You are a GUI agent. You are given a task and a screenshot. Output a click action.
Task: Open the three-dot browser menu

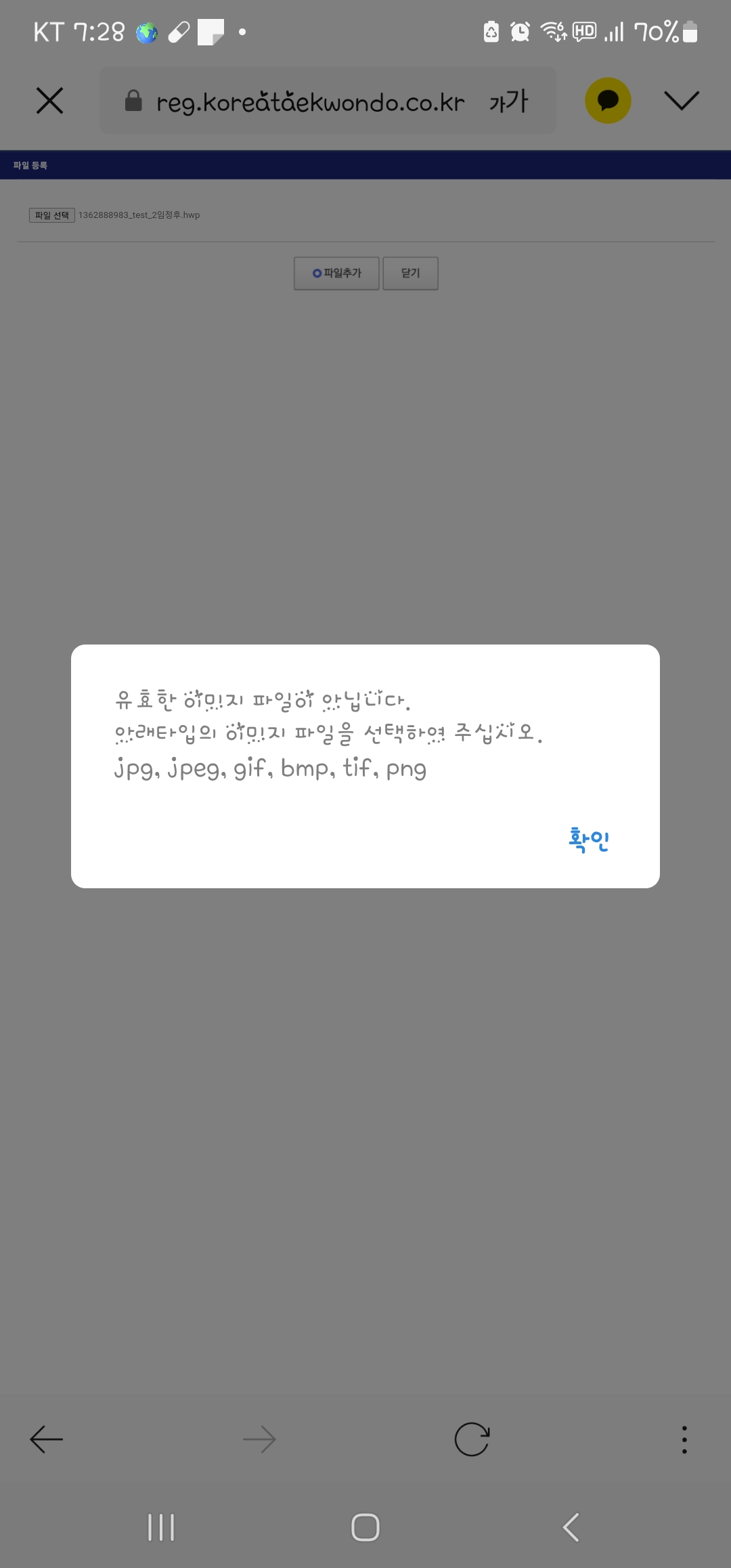[684, 1439]
